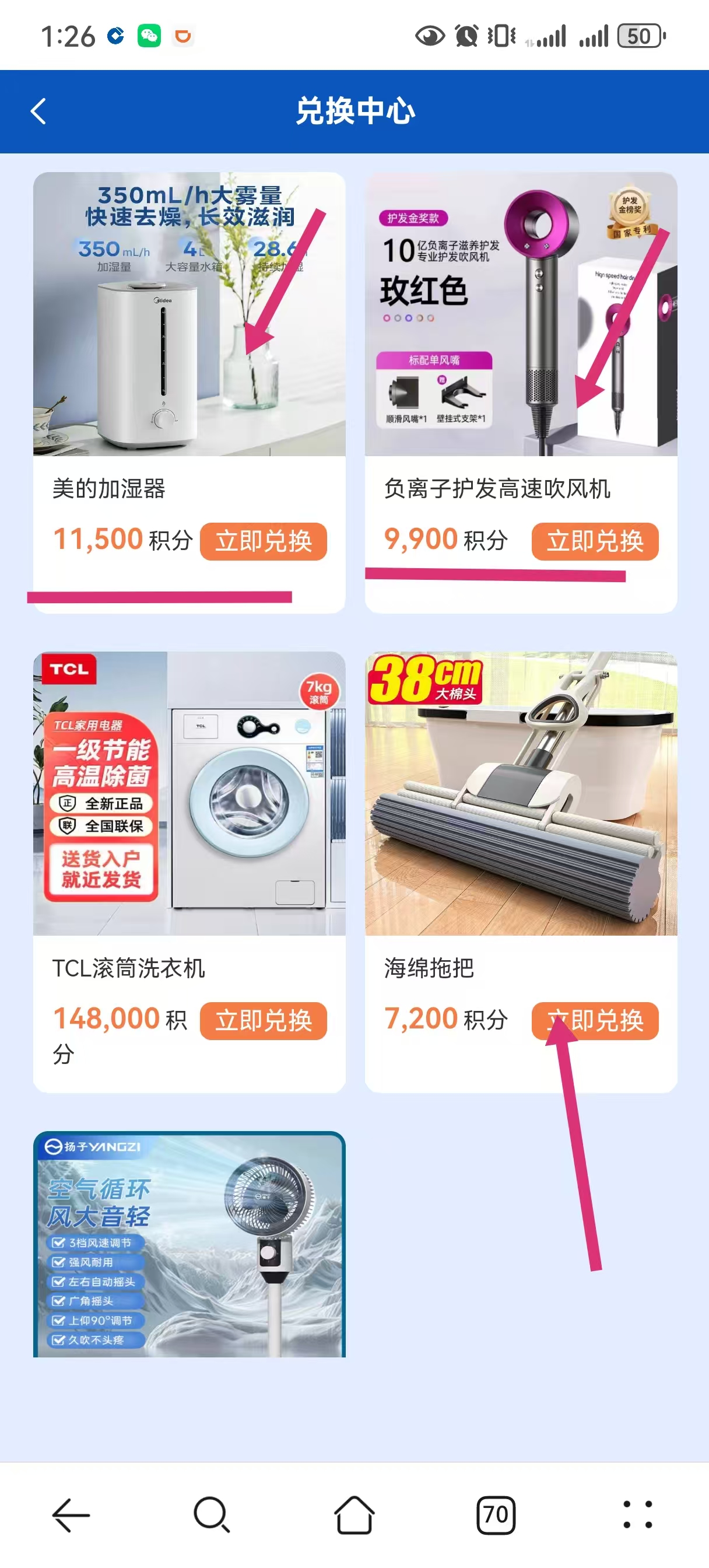Tap 立即兑换 for 负离子护发高速吹风机
This screenshot has height=1568, width=709.
pos(595,541)
